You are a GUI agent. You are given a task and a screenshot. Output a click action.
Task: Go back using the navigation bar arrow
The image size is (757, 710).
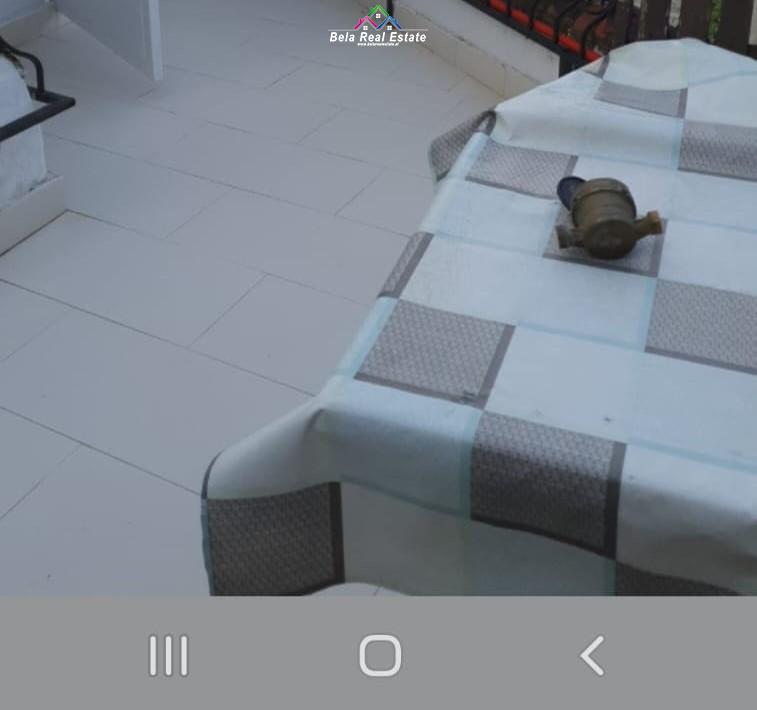(592, 656)
